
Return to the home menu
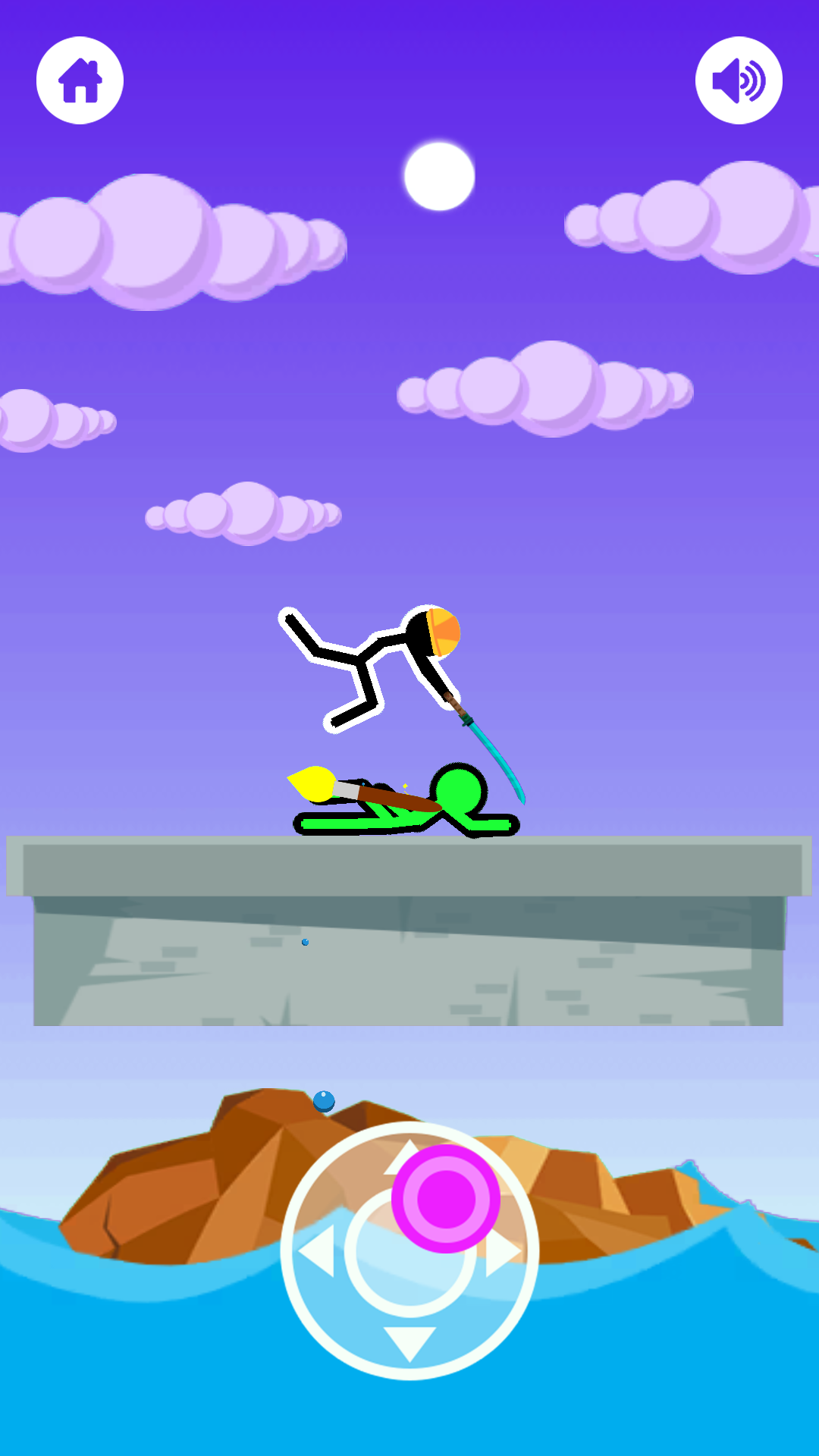80,80
